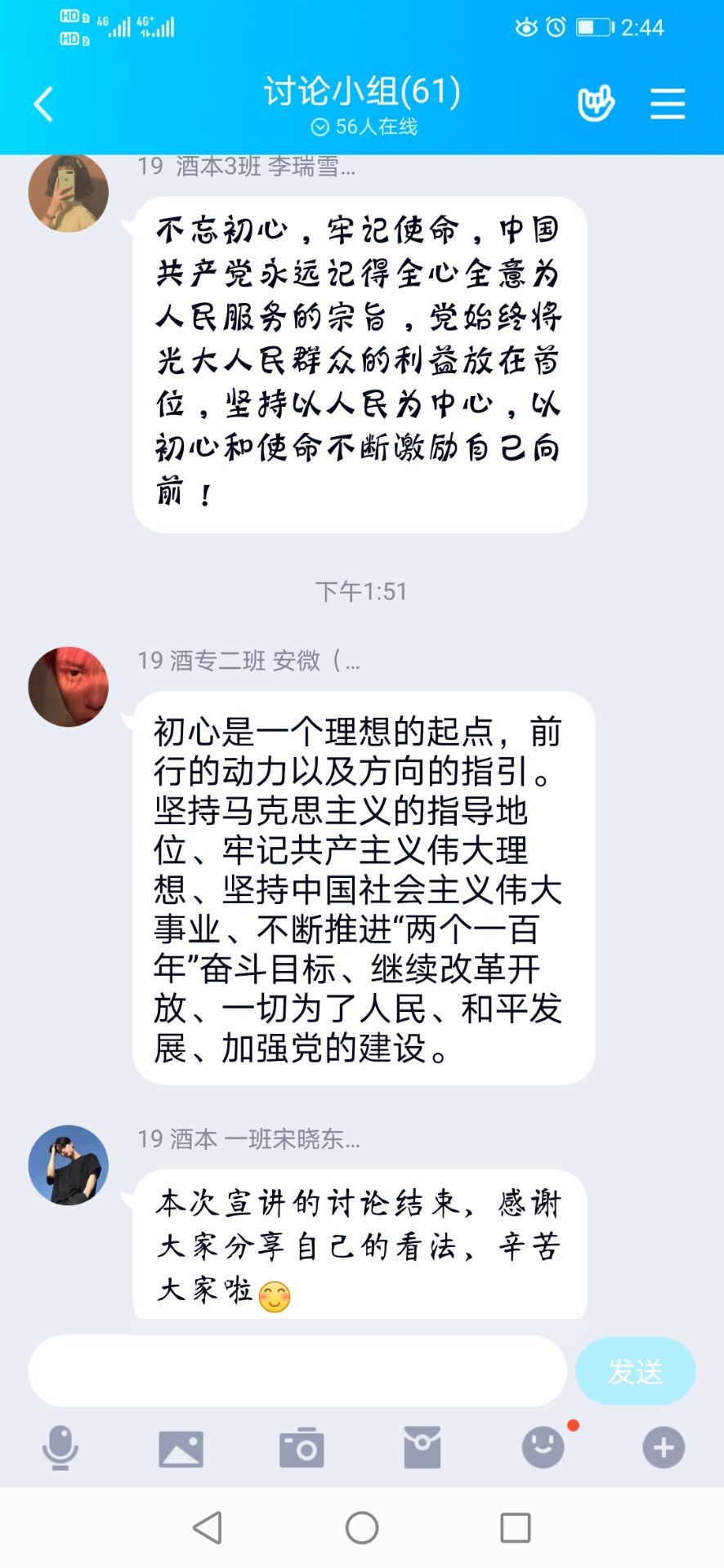View profile avatar of 安微

pyautogui.click(x=69, y=687)
